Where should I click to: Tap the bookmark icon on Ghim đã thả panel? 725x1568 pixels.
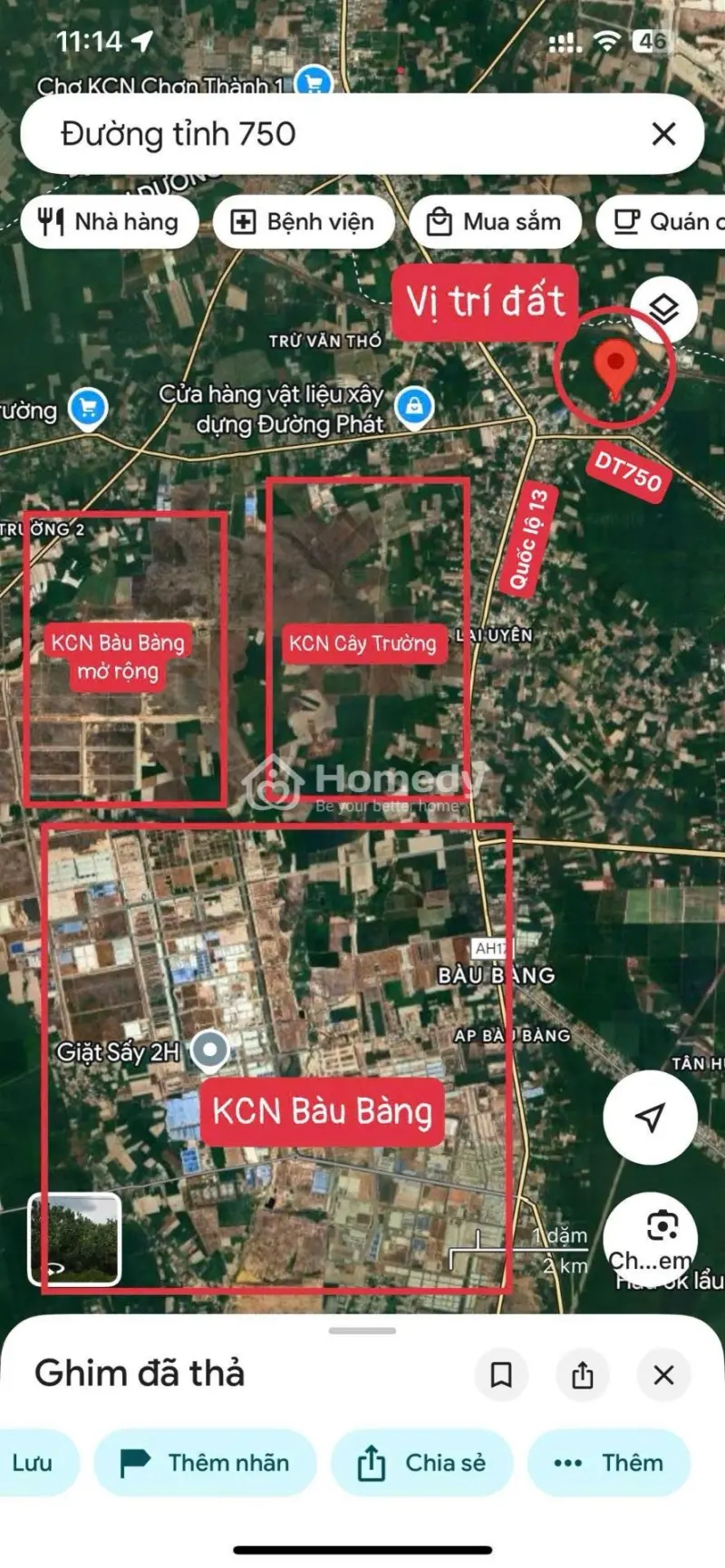(499, 1373)
